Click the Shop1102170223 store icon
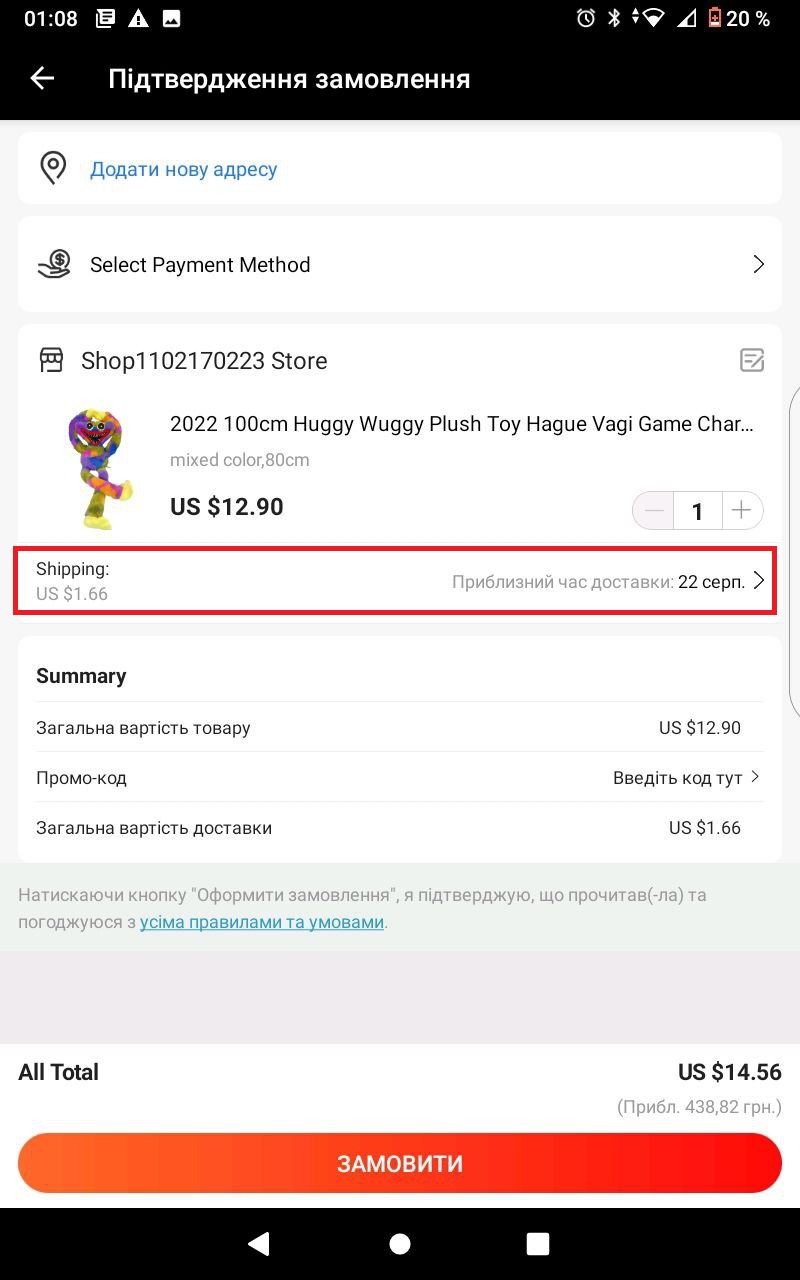The height and width of the screenshot is (1280, 800). (x=50, y=360)
